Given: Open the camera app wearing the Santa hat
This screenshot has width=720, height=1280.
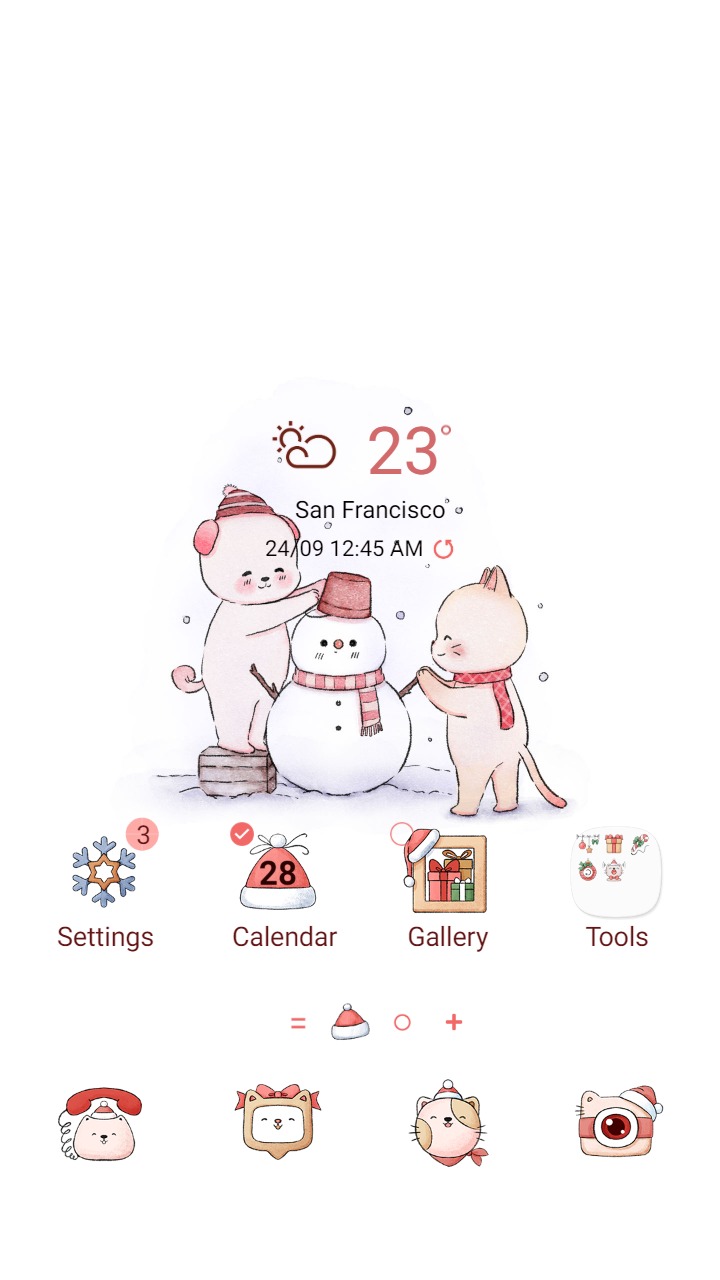Looking at the screenshot, I should coord(616,1122).
